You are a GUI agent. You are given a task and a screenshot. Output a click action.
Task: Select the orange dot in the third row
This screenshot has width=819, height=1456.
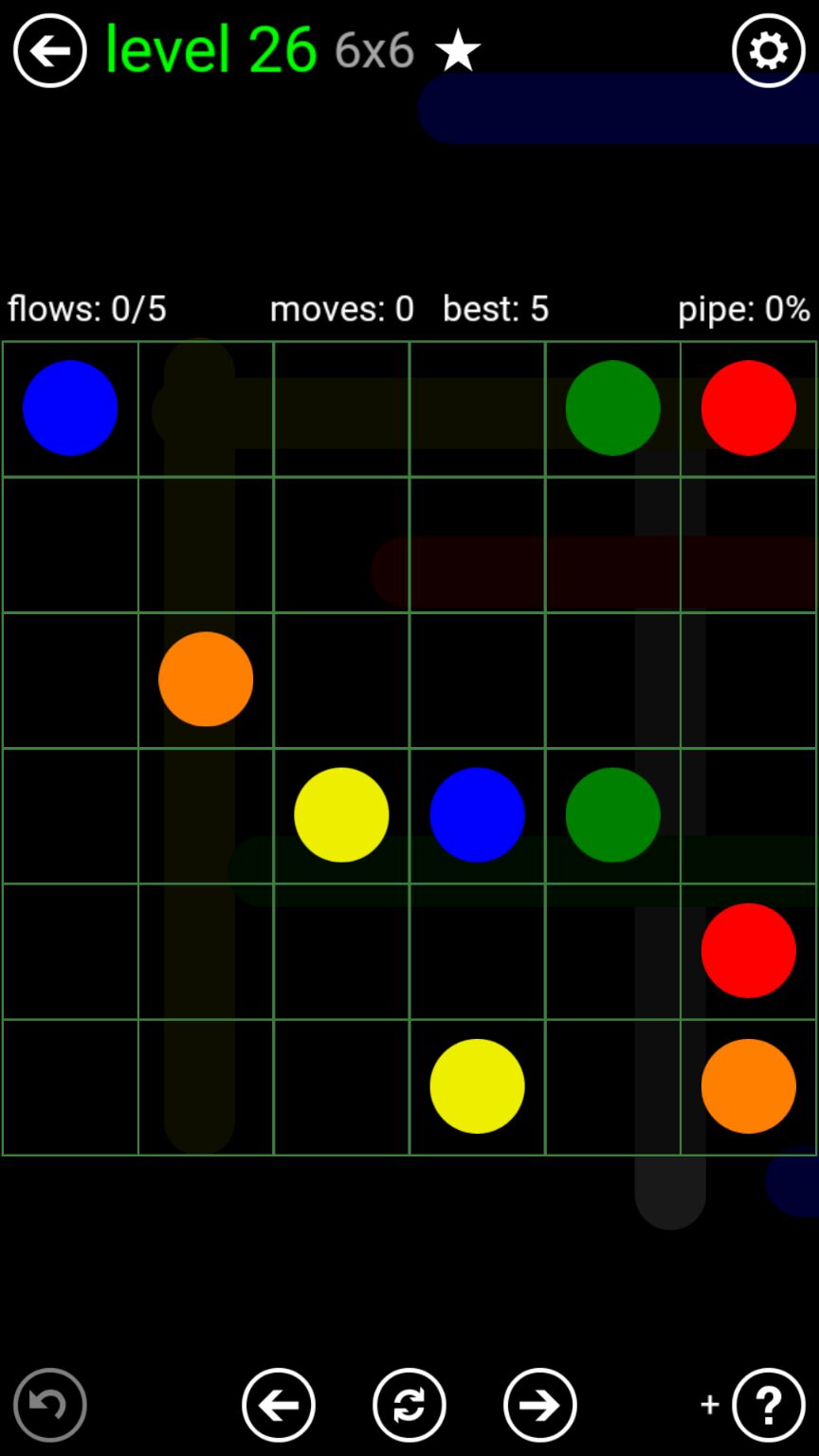coord(206,679)
